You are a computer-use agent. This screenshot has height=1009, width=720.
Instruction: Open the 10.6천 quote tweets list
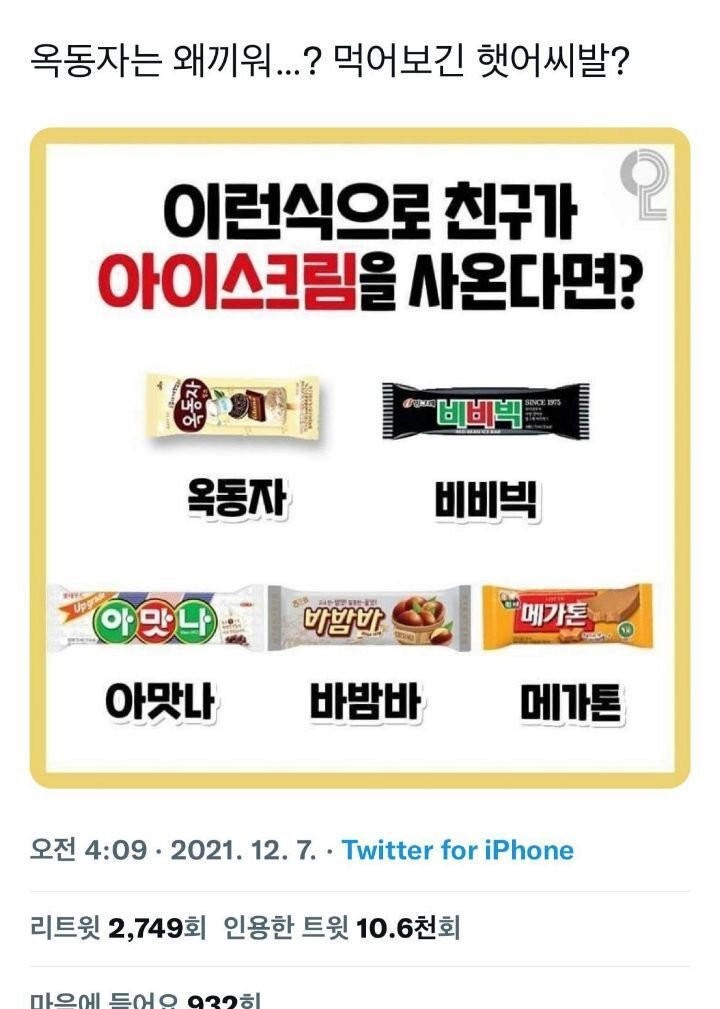(x=342, y=928)
